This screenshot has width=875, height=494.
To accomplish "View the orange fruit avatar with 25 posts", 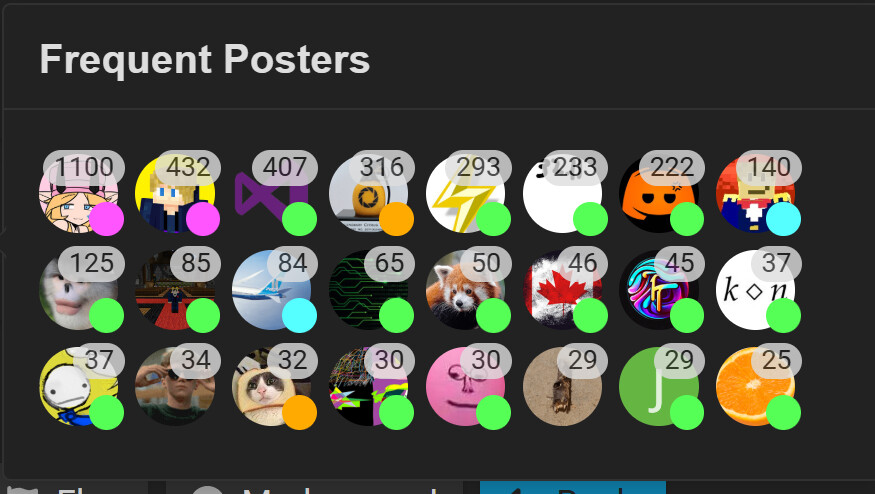I will click(x=756, y=387).
